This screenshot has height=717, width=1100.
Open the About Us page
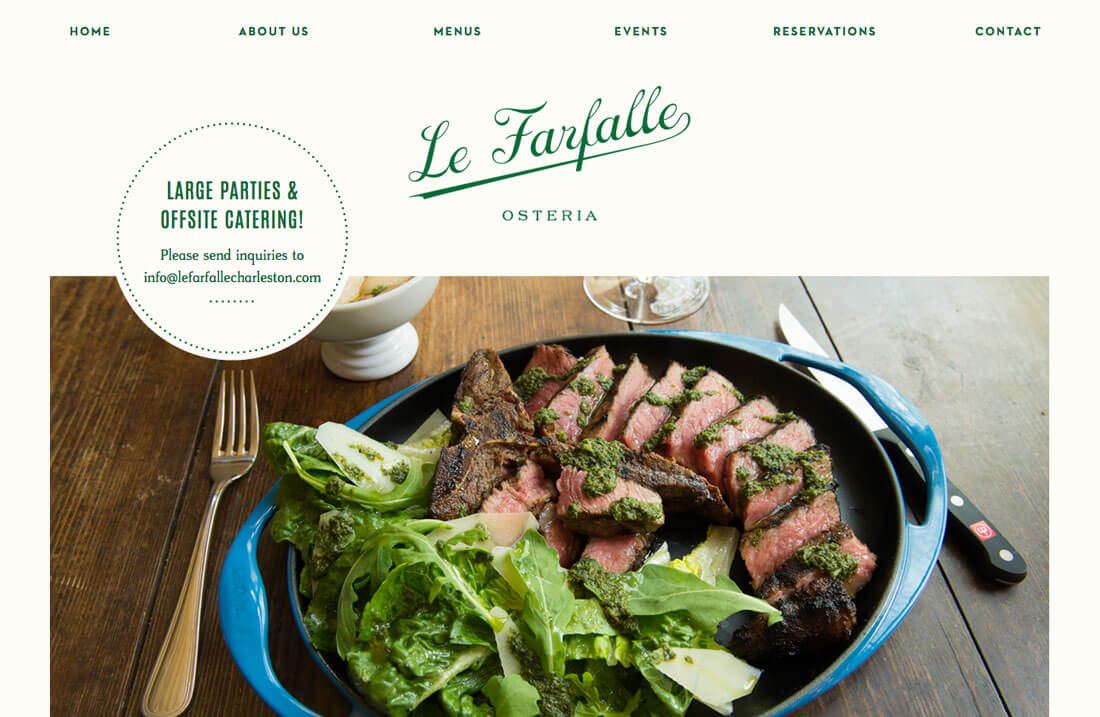[x=273, y=32]
